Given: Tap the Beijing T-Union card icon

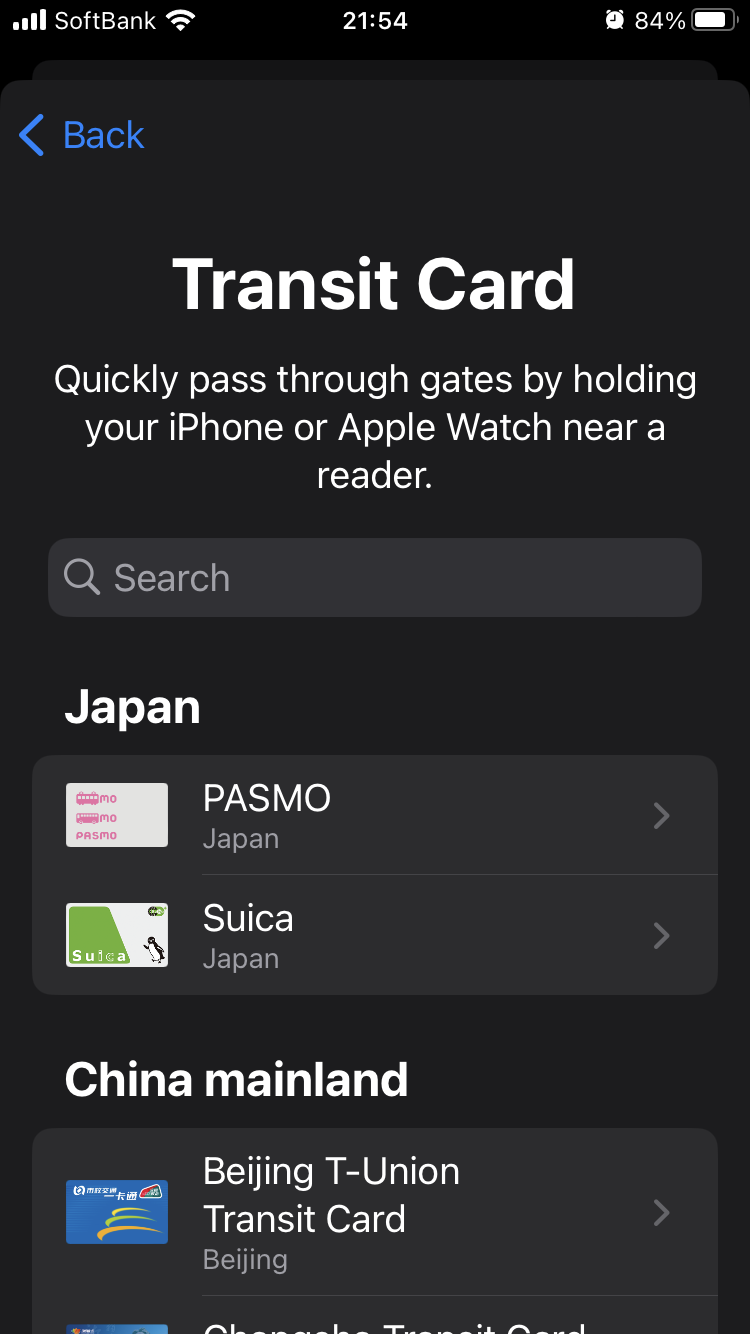Looking at the screenshot, I should (x=116, y=1212).
